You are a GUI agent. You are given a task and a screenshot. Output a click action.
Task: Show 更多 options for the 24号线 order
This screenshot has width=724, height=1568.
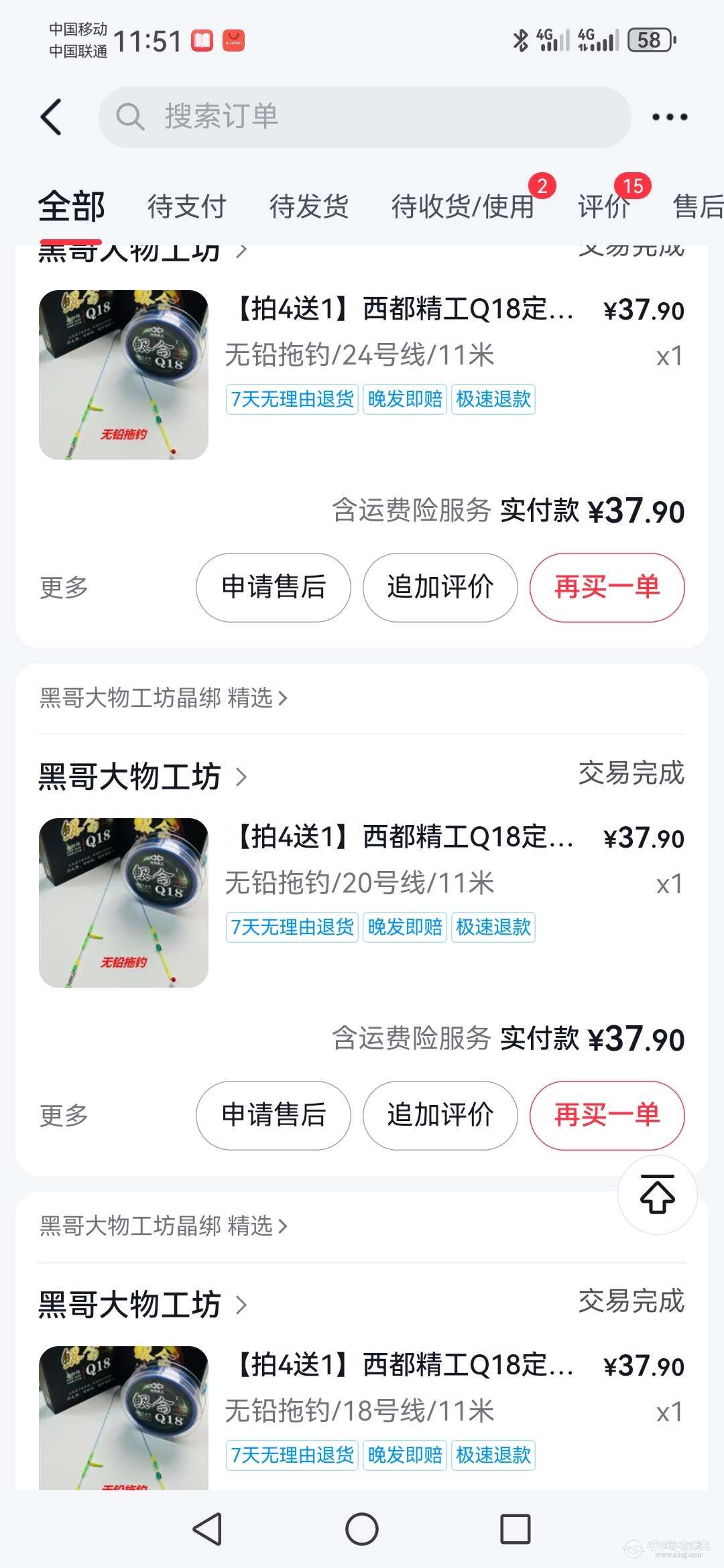coord(64,588)
